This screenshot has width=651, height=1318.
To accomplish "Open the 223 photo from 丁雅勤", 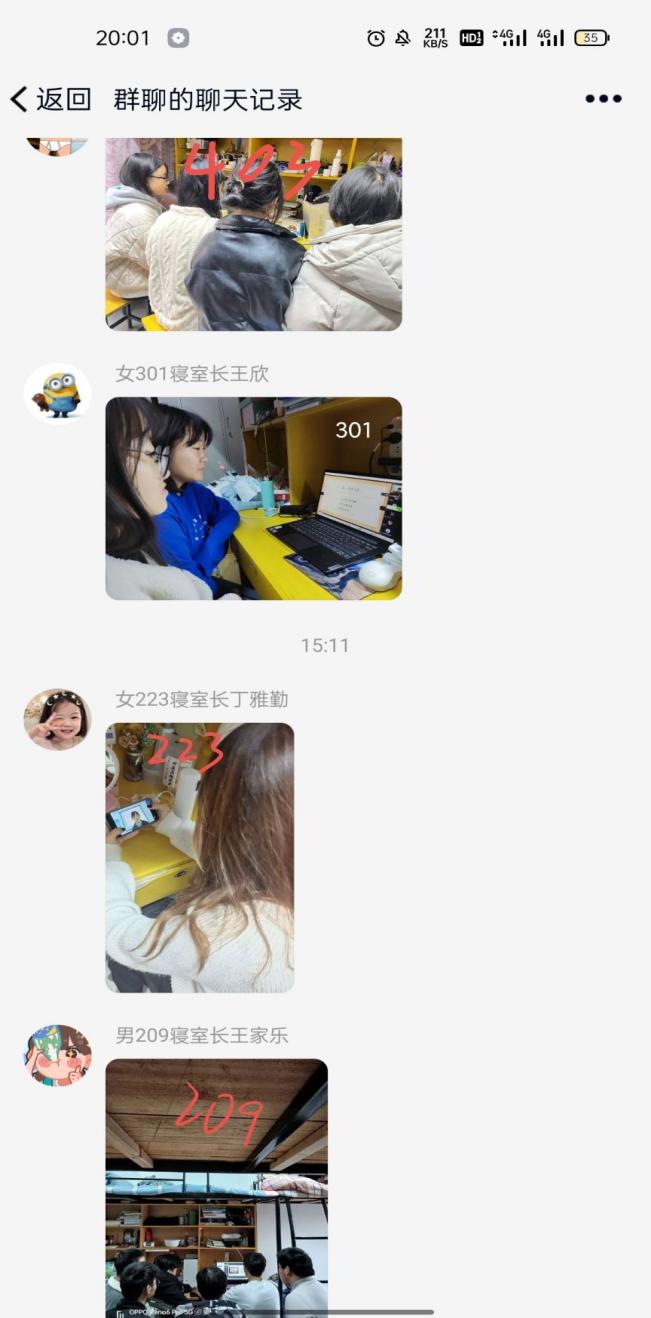I will [199, 857].
